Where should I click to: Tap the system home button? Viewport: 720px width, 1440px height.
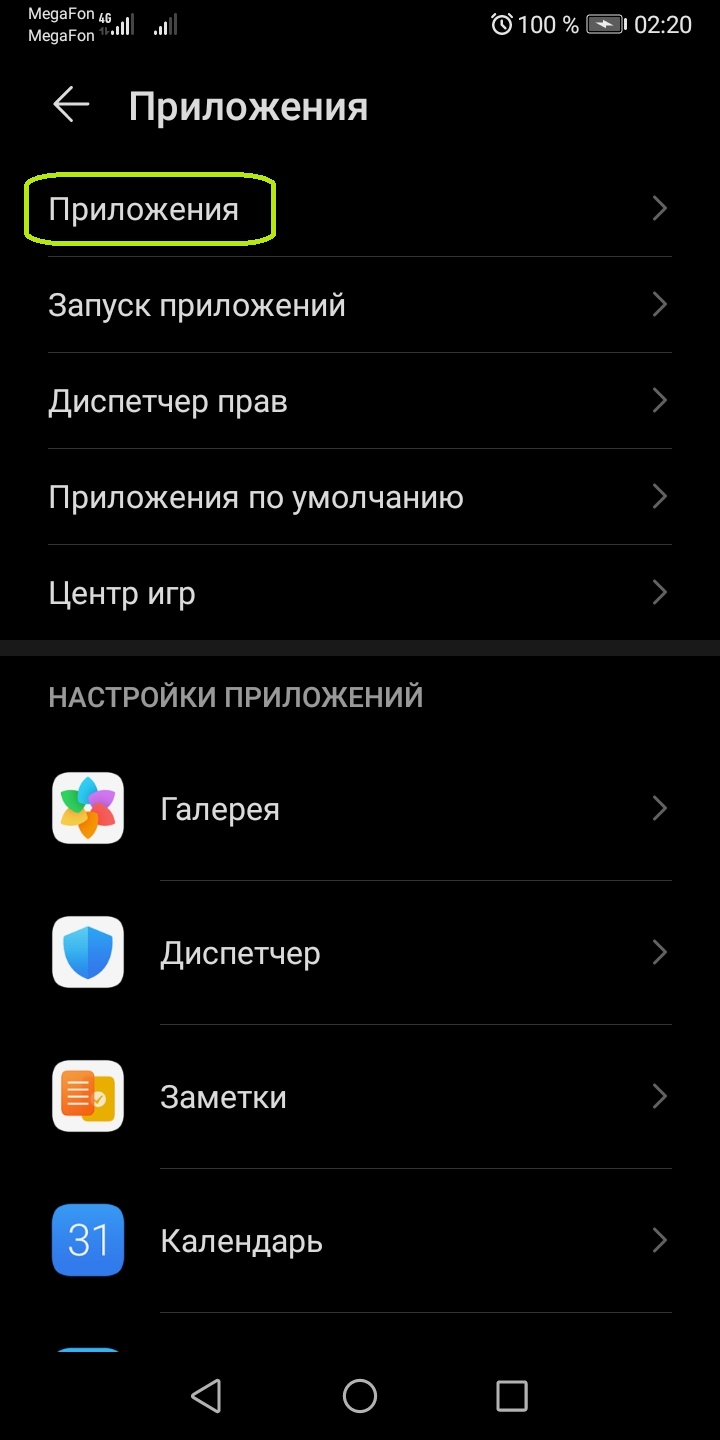pyautogui.click(x=360, y=1396)
